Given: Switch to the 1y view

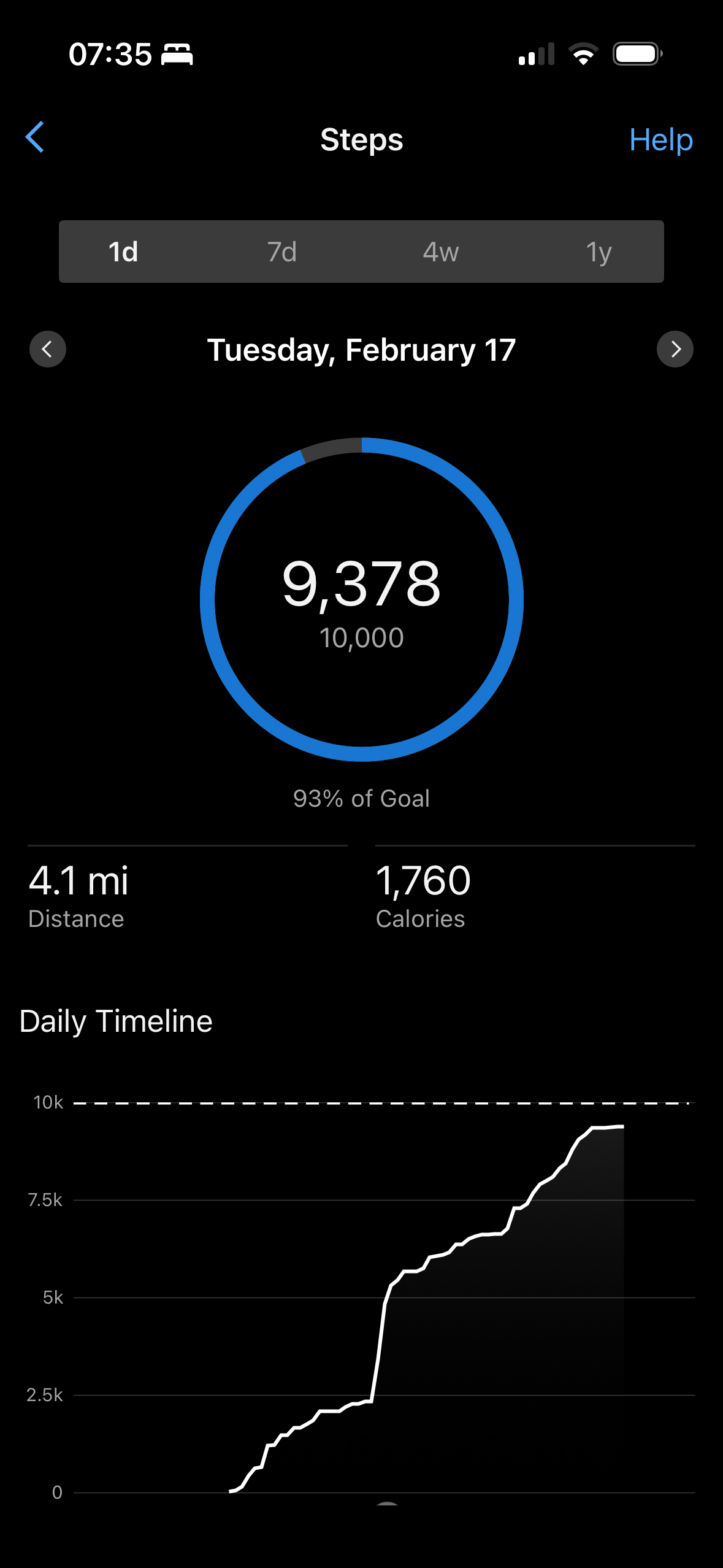Looking at the screenshot, I should pos(599,252).
